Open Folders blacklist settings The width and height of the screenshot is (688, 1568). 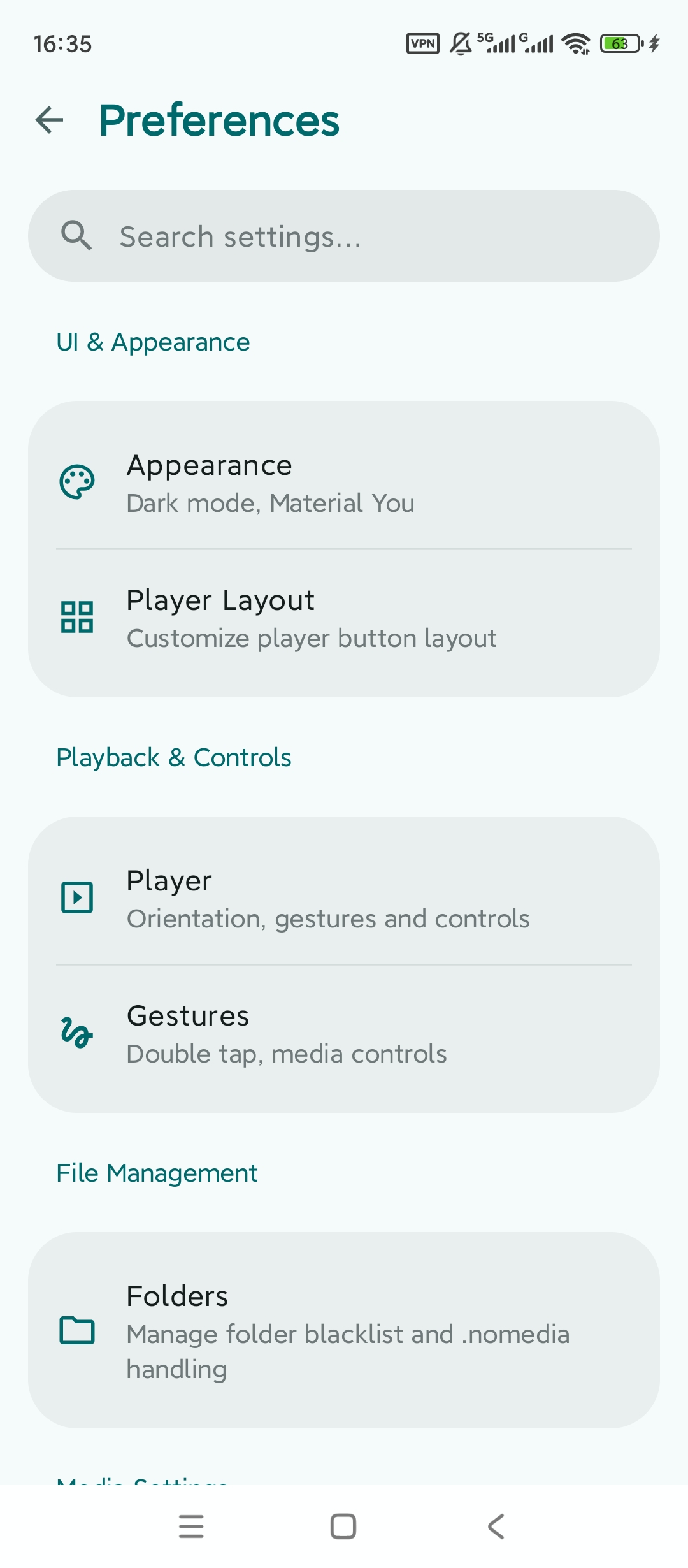coord(344,1330)
